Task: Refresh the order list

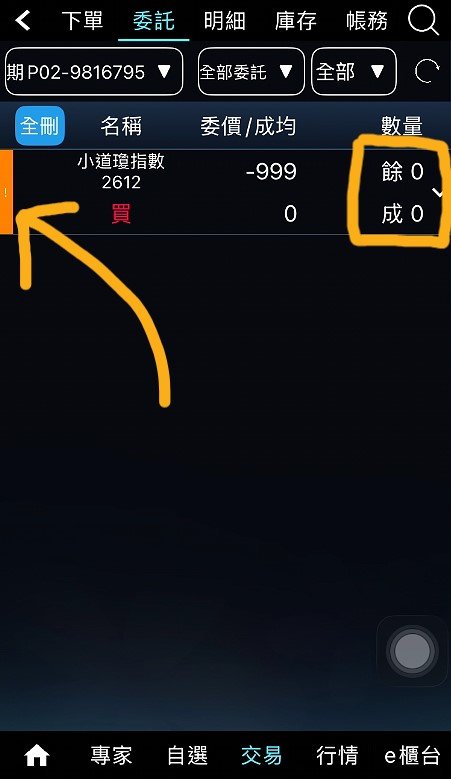Action: click(427, 72)
